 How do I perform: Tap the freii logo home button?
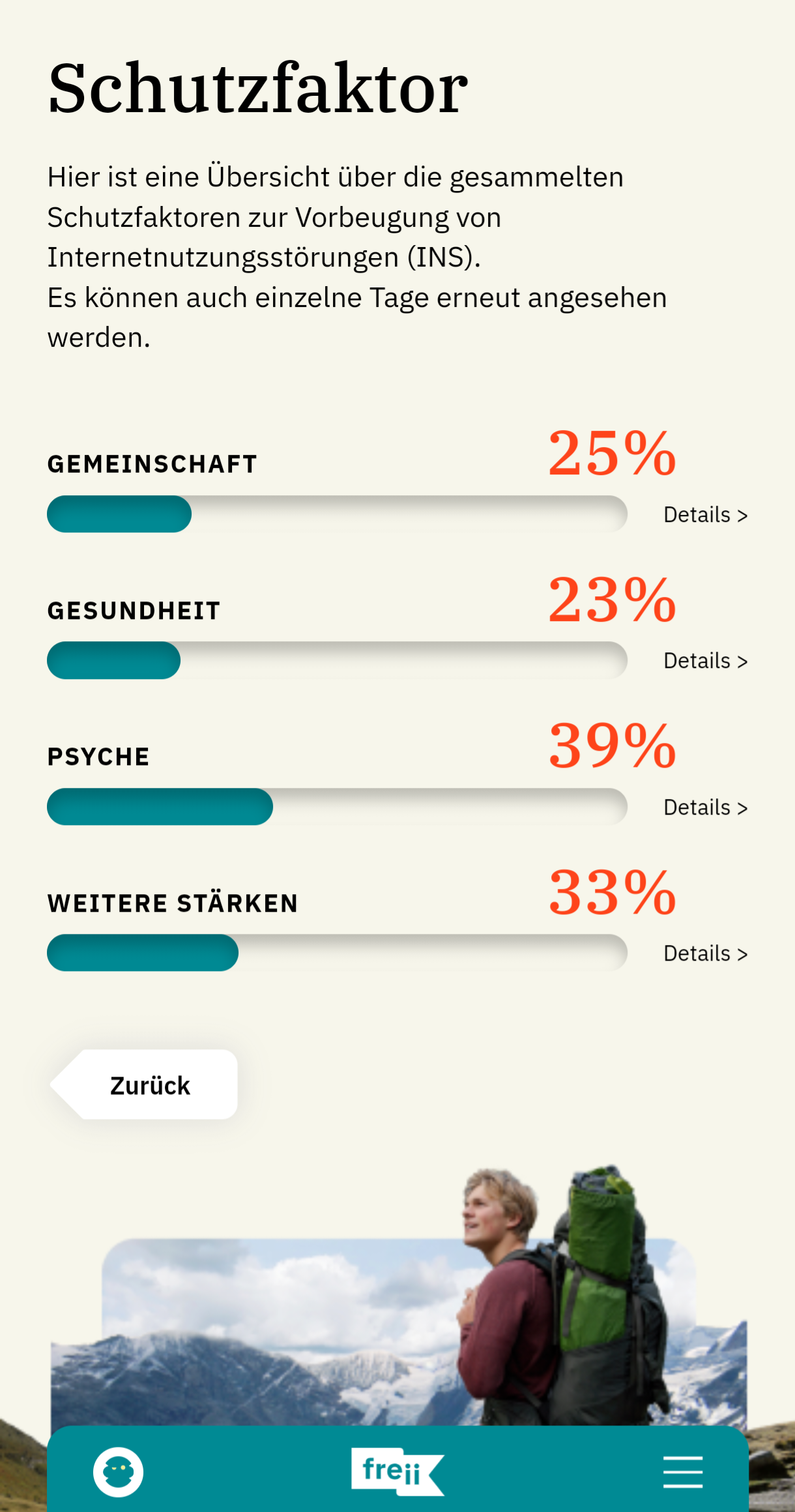pos(397,1472)
